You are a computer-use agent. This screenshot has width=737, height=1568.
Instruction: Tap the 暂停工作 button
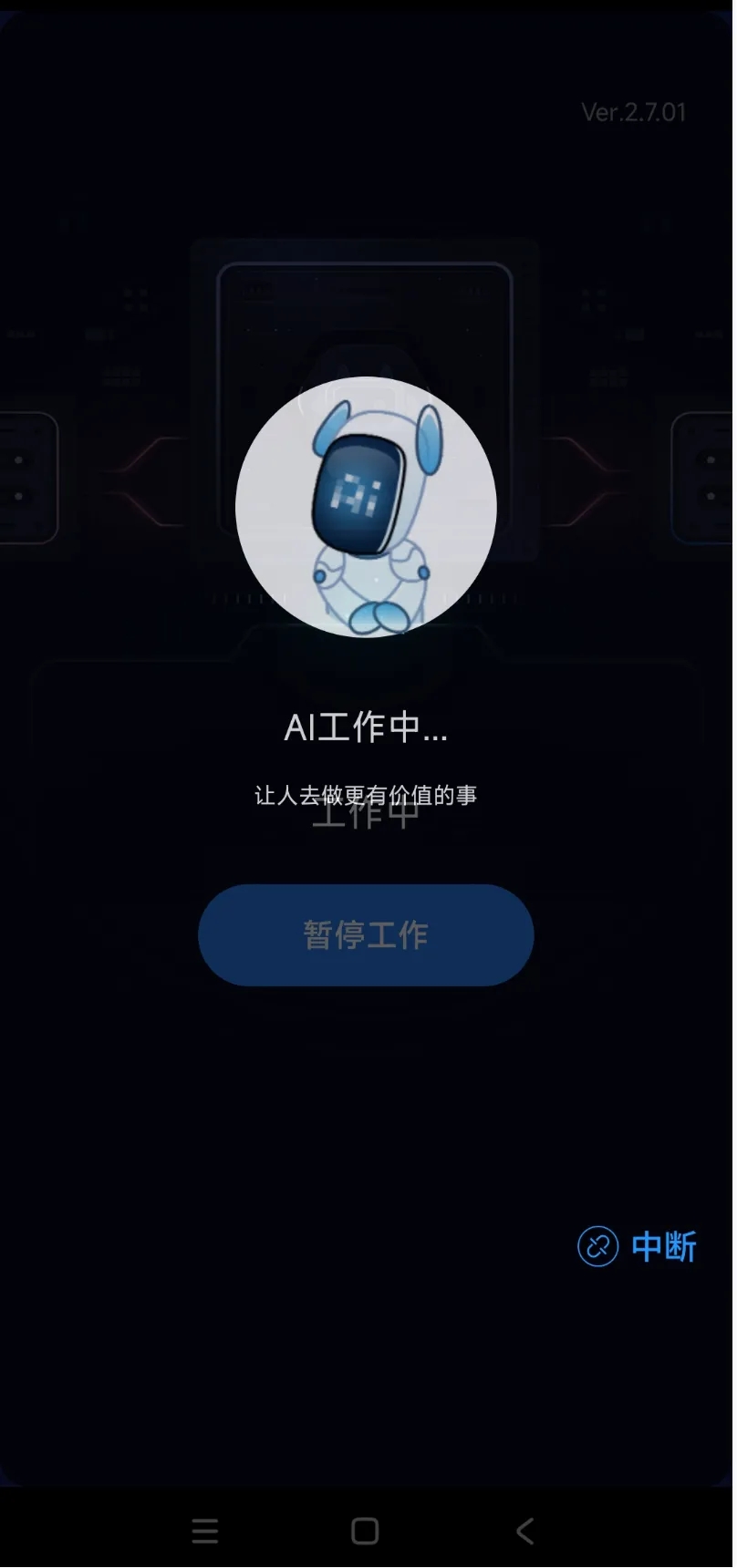[x=366, y=934]
